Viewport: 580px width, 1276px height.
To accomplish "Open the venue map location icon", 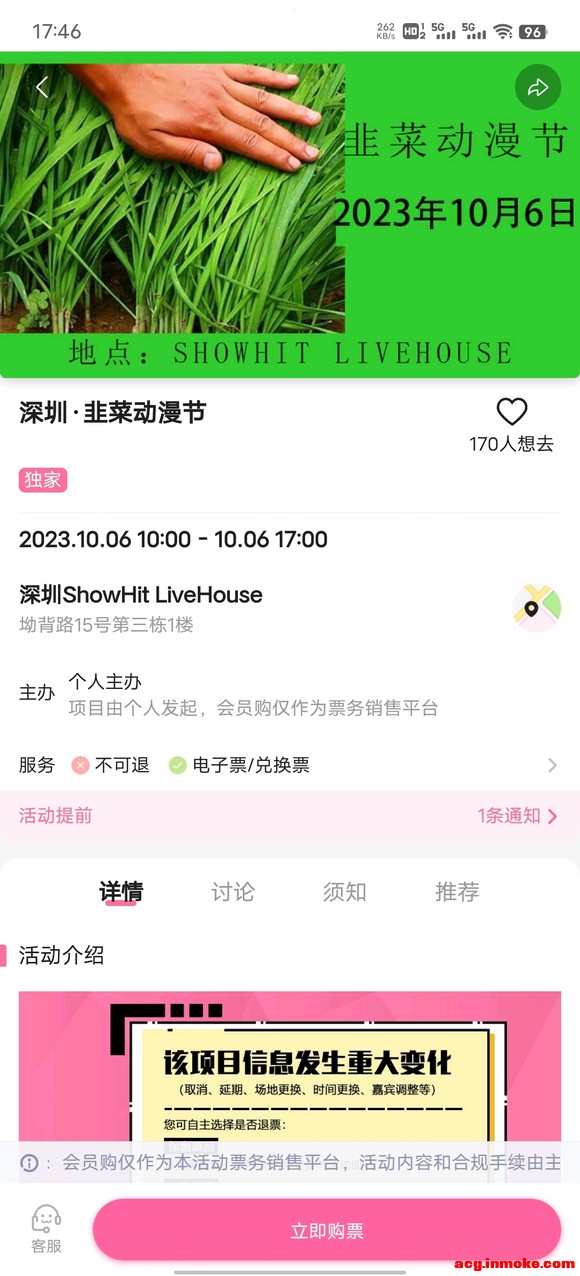I will click(537, 608).
